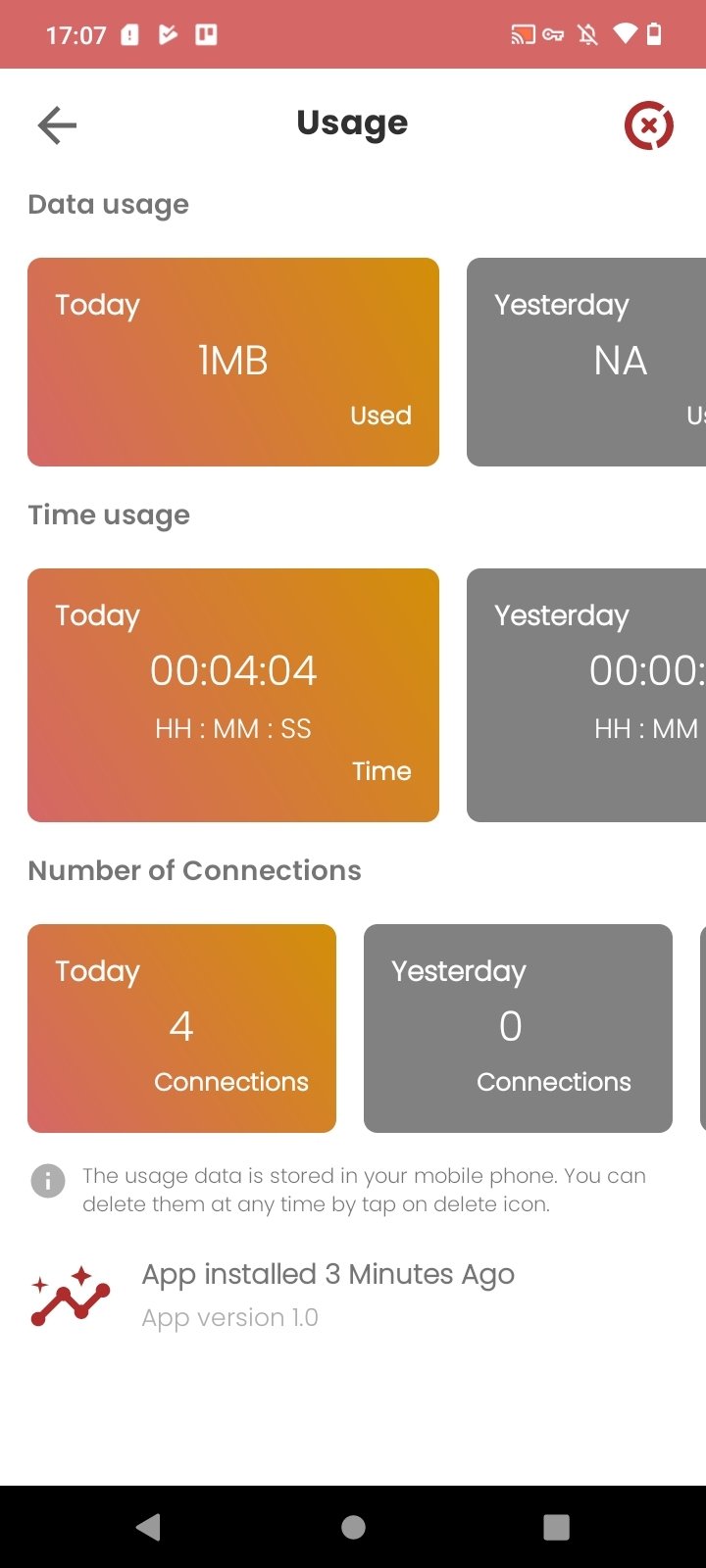This screenshot has width=706, height=1568.
Task: Tap the system home button
Action: pyautogui.click(x=353, y=1527)
